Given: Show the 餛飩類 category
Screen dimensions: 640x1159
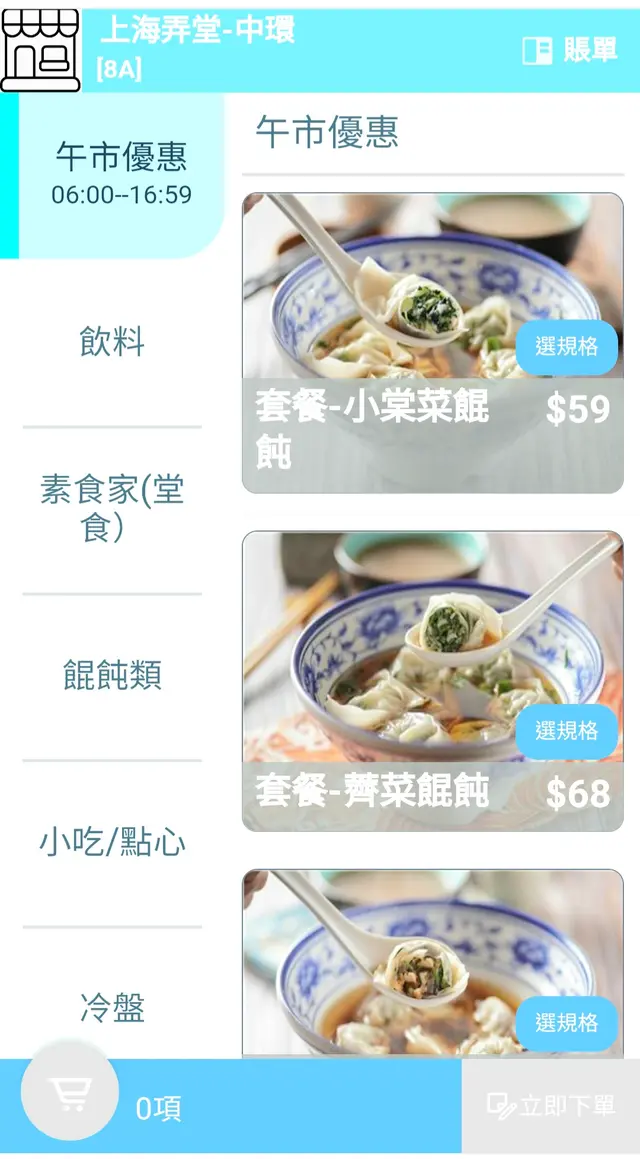Looking at the screenshot, I should [112, 675].
